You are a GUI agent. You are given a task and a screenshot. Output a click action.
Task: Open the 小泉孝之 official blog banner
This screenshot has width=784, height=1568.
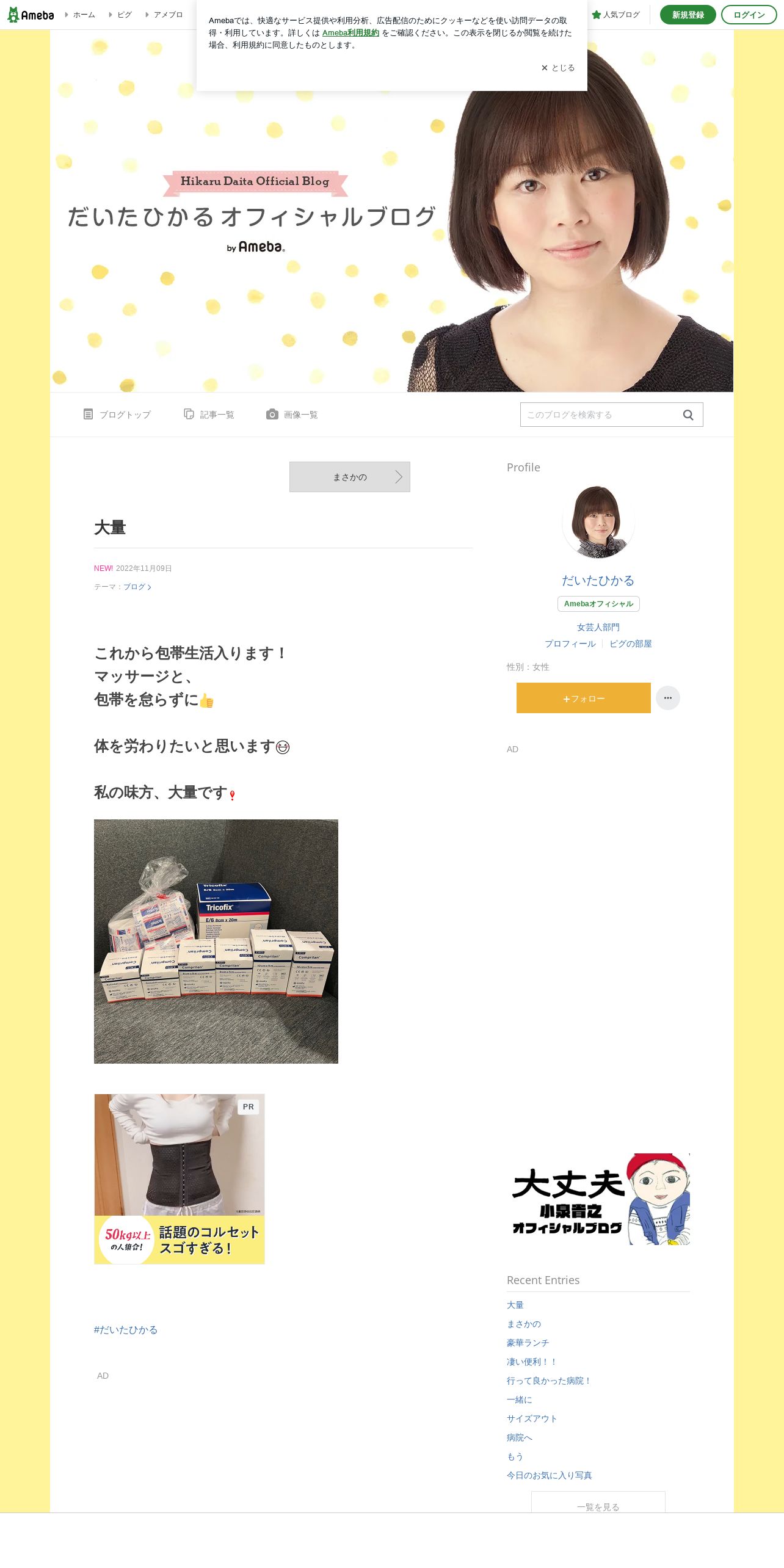click(598, 1199)
